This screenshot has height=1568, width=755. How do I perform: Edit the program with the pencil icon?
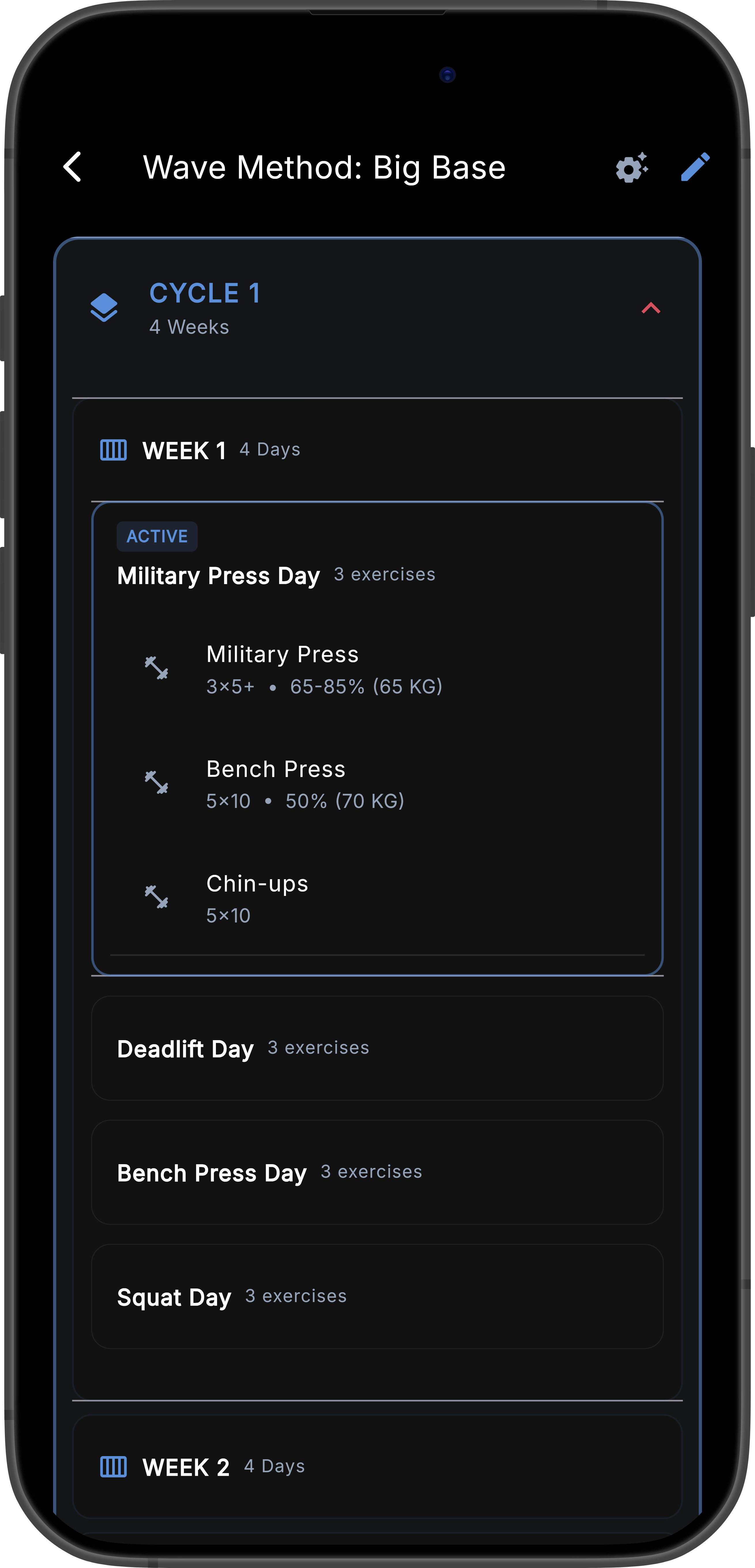(x=695, y=167)
